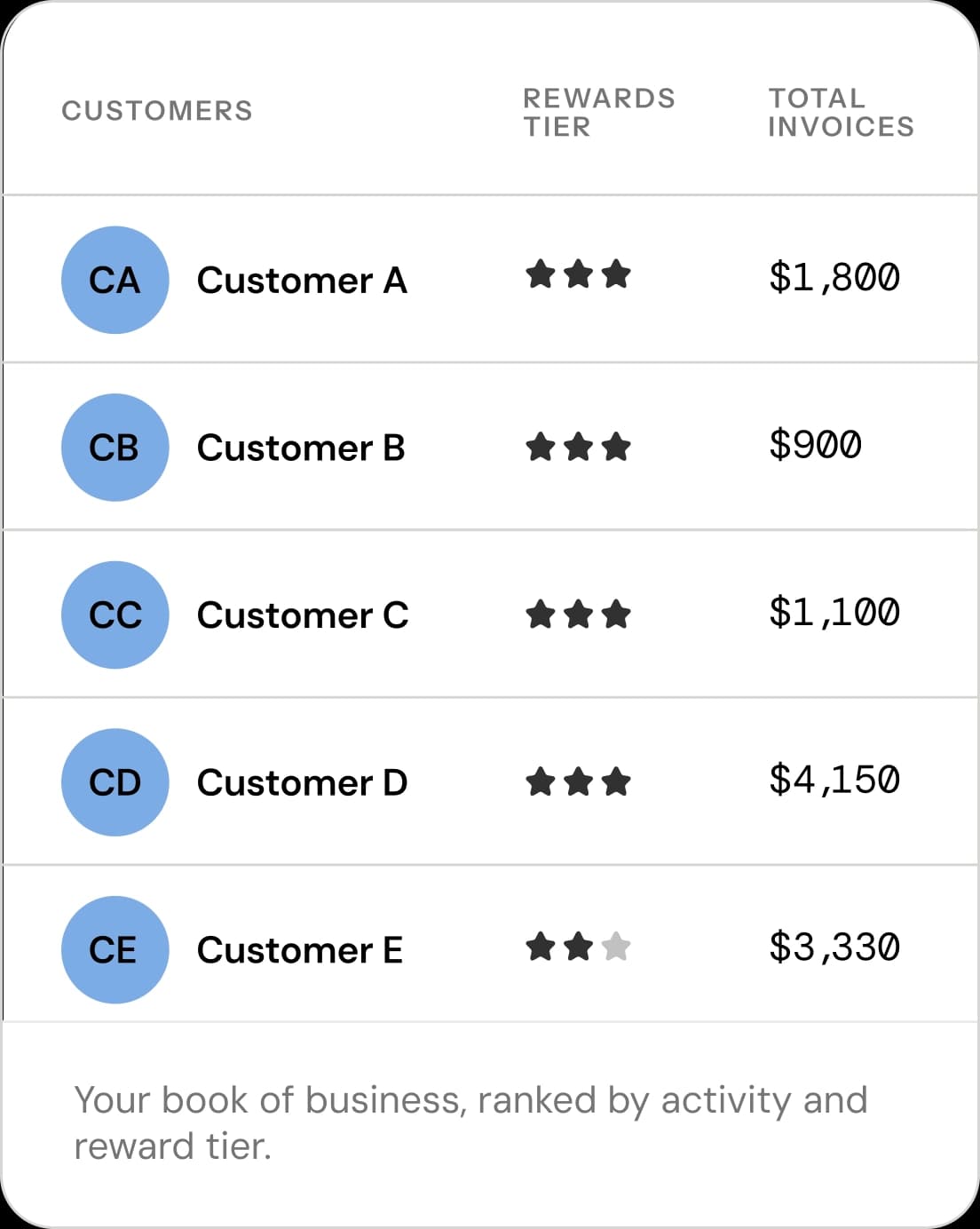Click the CB avatar icon for Customer B
The width and height of the screenshot is (980, 1229).
point(115,447)
